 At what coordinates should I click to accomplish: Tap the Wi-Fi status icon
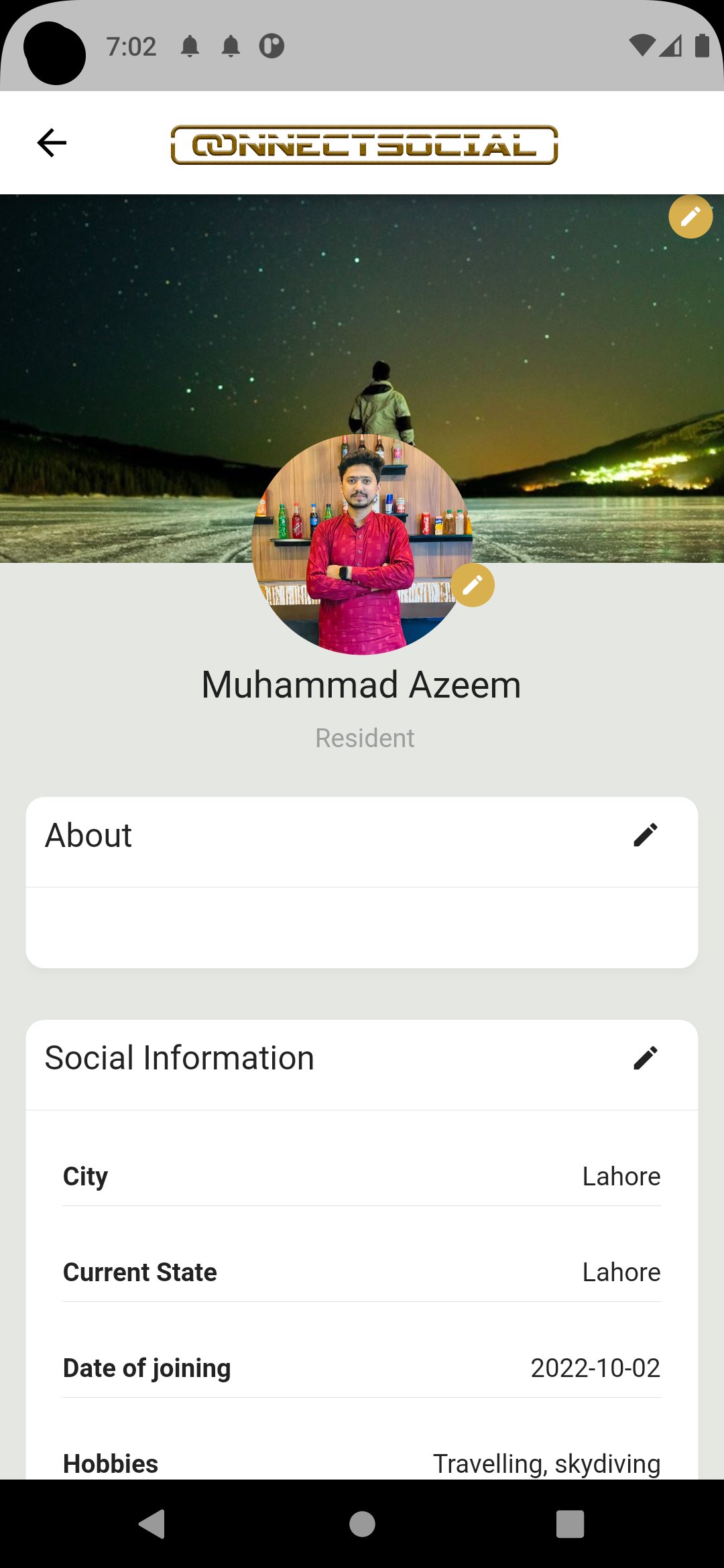[642, 46]
